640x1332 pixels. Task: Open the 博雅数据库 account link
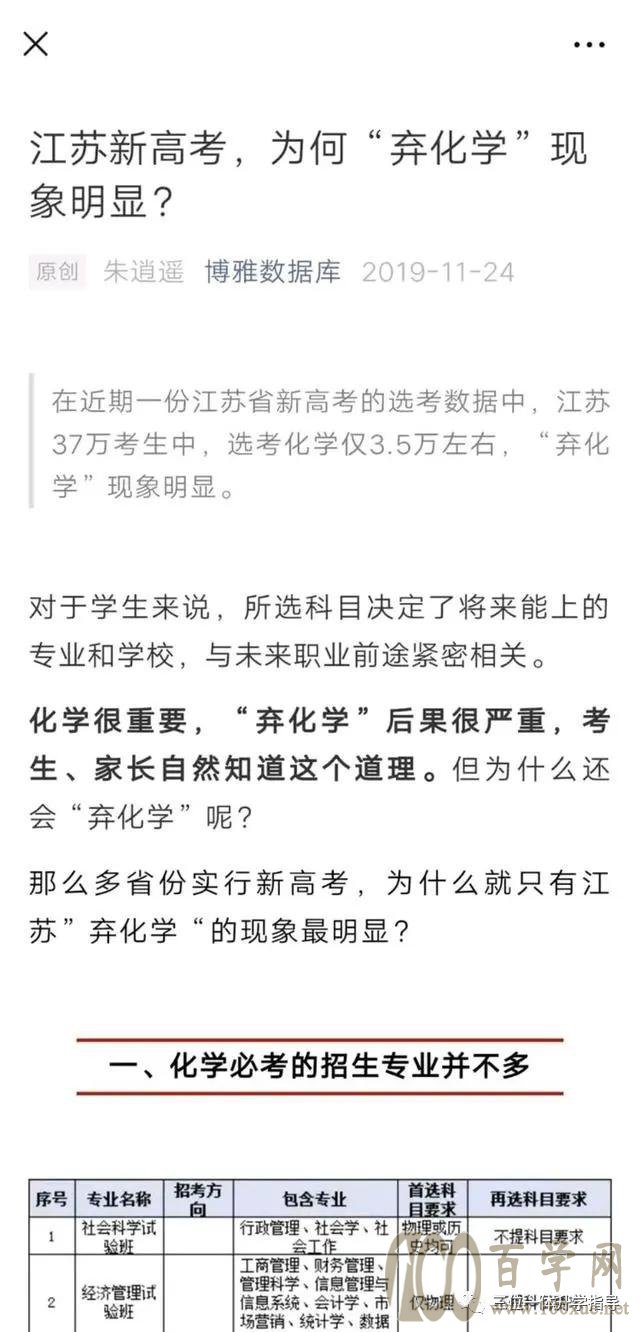[273, 271]
